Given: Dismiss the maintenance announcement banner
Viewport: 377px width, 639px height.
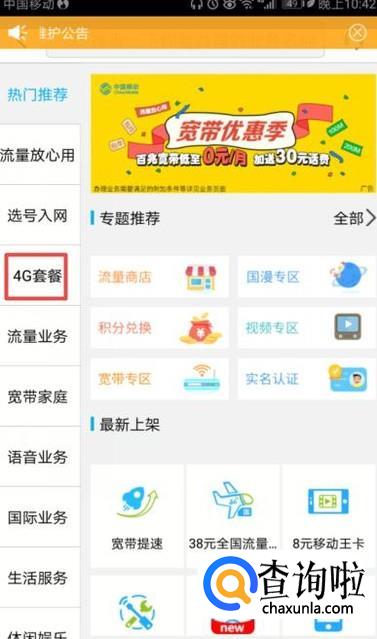Looking at the screenshot, I should 357,33.
